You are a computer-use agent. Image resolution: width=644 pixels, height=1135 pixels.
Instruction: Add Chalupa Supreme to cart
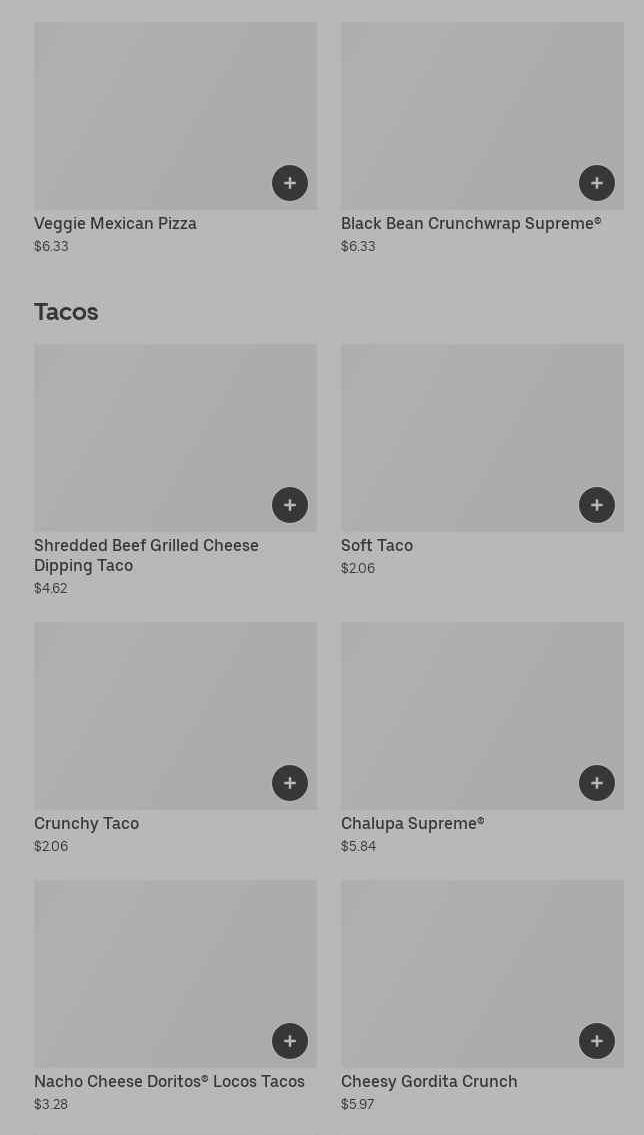click(597, 783)
